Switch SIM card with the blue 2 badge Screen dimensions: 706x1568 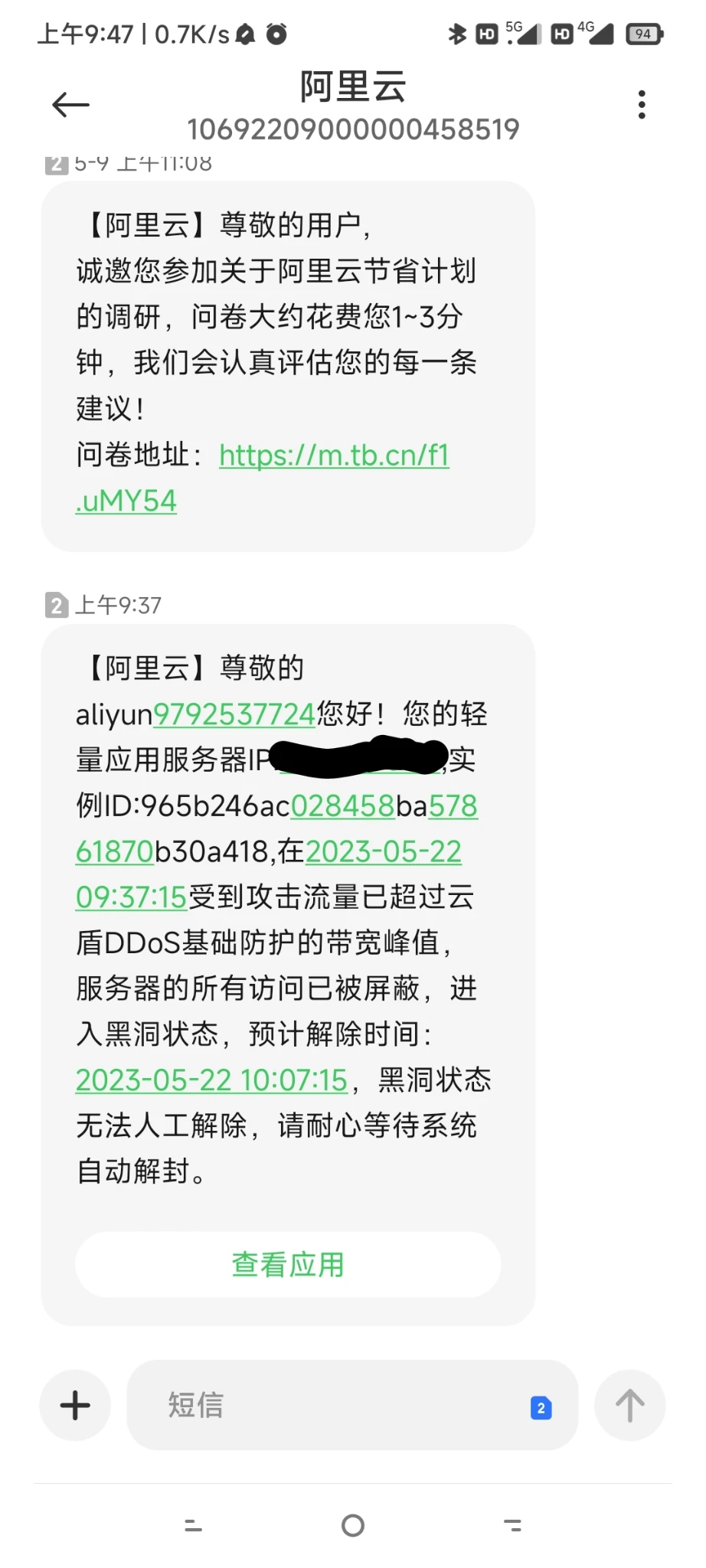541,1407
